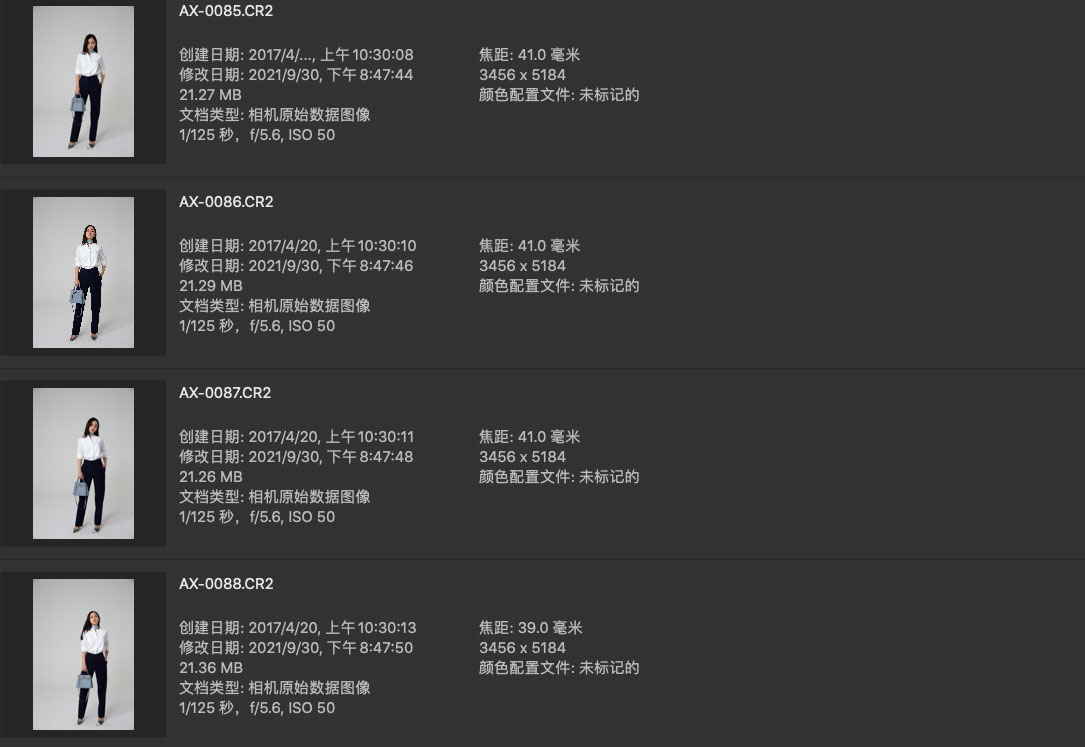Screen dimensions: 1085x747
Task: Tap the AX-0088.CR2 photo thumbnail
Action: click(x=83, y=654)
